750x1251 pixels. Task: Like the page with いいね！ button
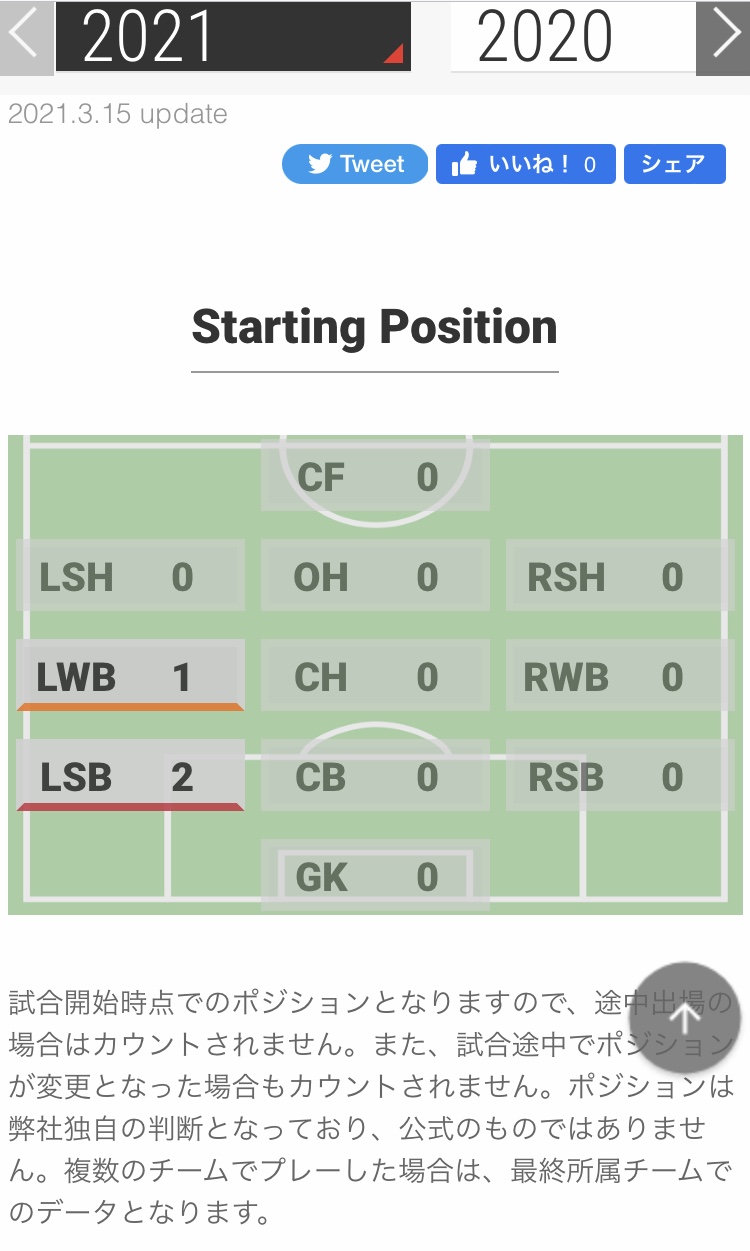point(525,164)
